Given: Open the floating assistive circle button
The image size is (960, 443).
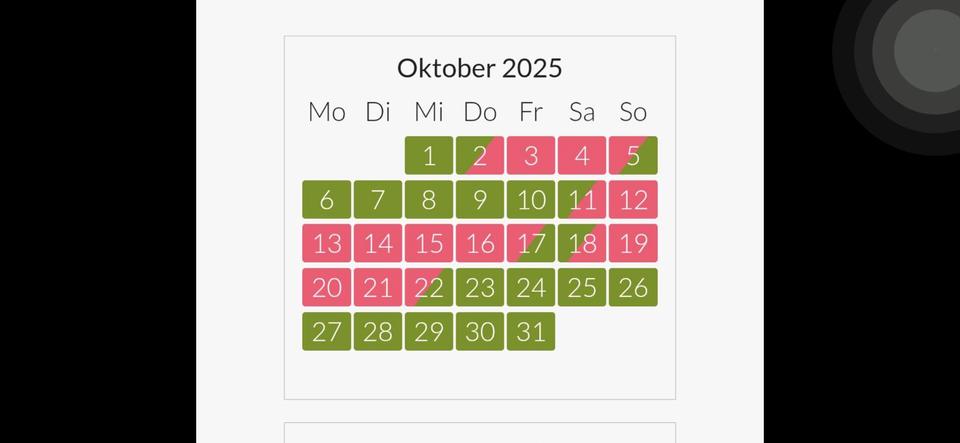Looking at the screenshot, I should [926, 50].
